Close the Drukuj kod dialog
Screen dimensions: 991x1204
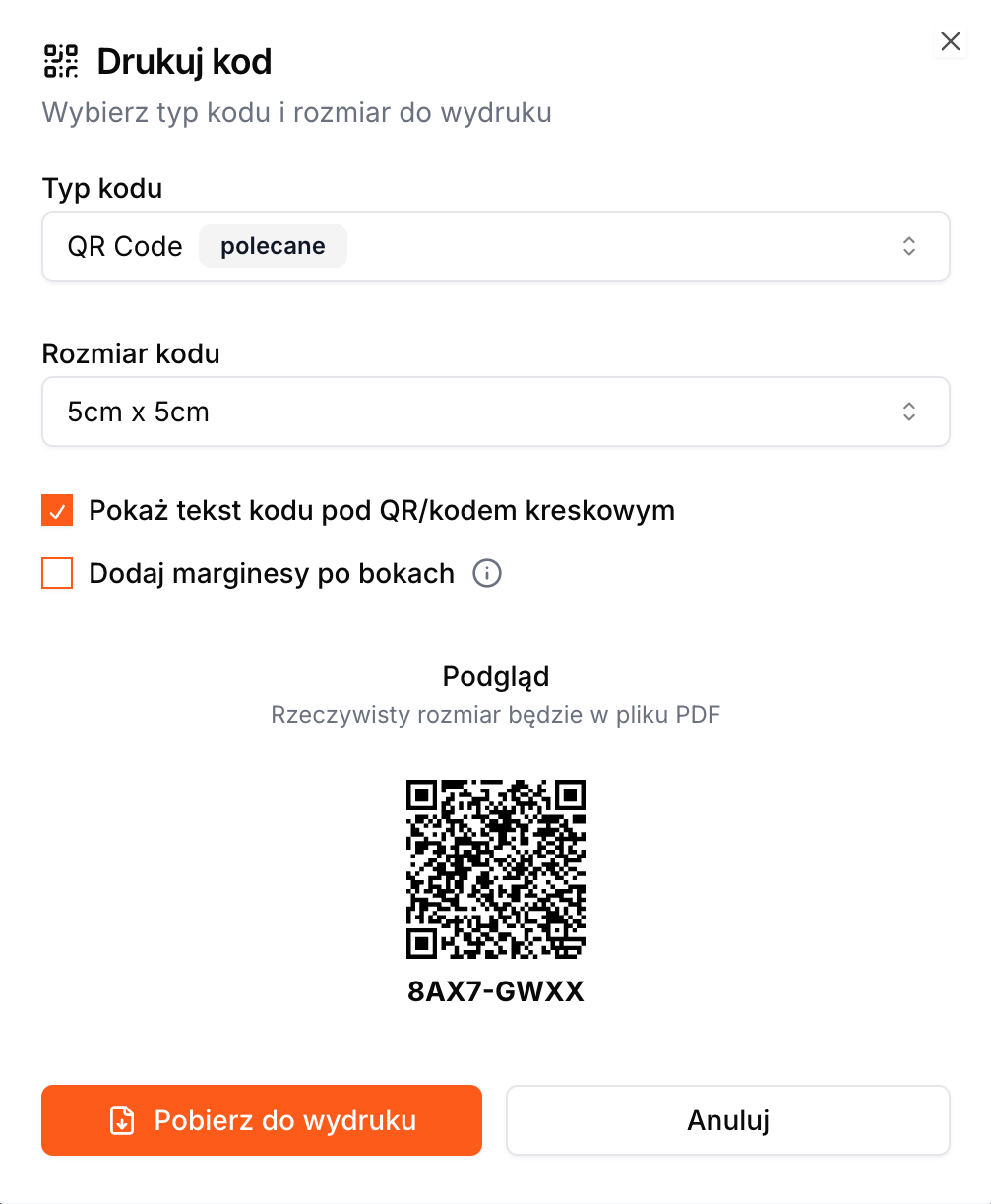[950, 41]
